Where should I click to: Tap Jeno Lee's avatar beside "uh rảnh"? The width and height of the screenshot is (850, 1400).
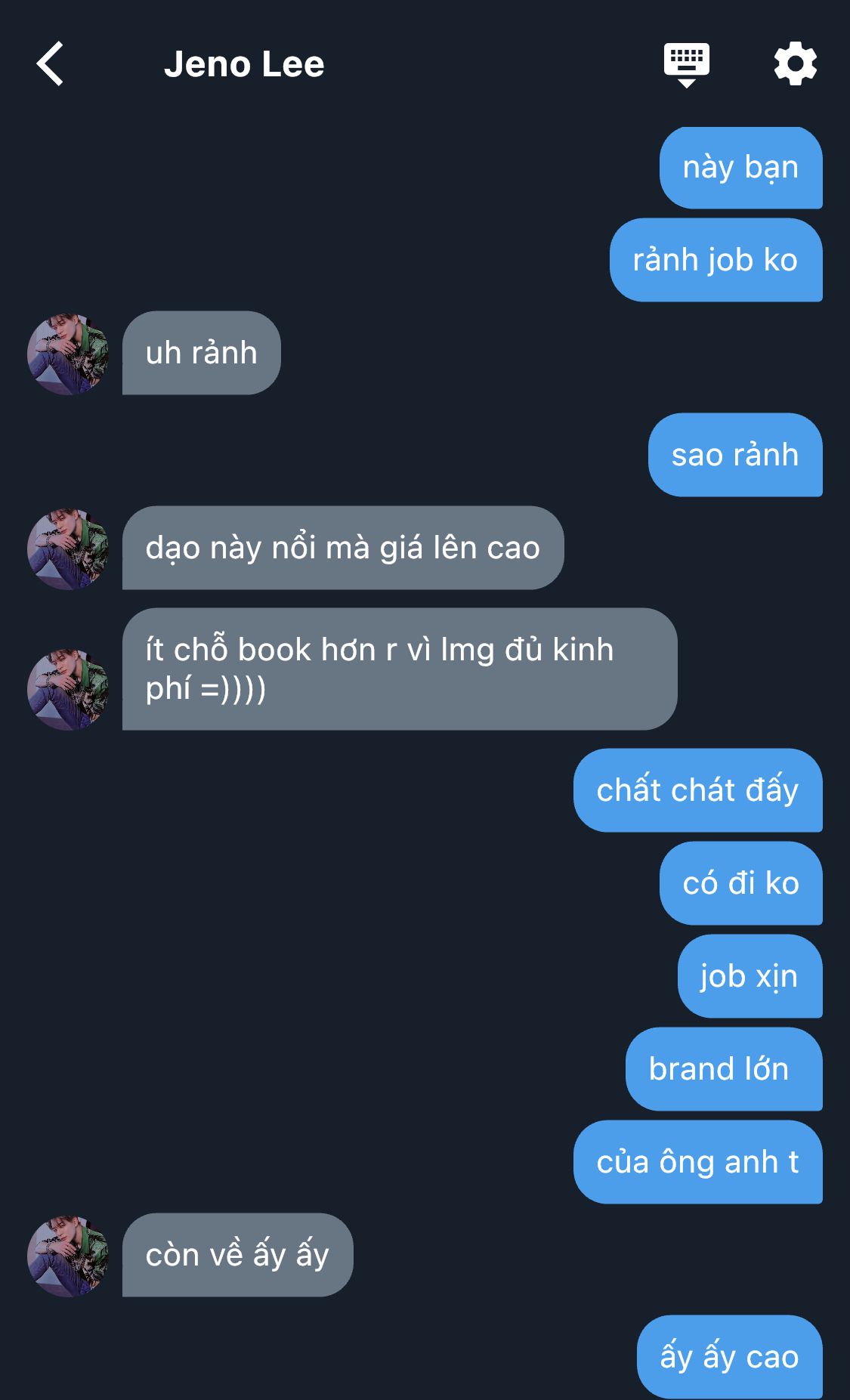pos(68,354)
